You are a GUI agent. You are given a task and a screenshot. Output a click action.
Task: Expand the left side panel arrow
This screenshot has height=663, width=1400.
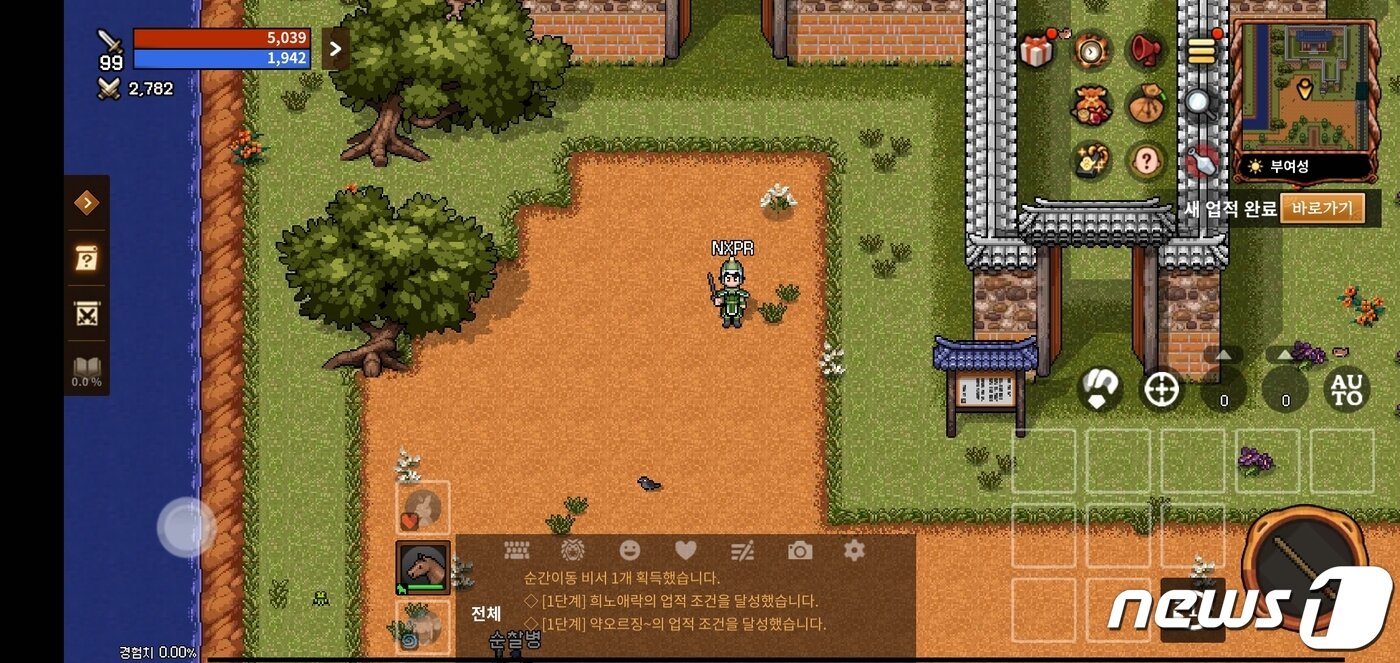(x=87, y=203)
